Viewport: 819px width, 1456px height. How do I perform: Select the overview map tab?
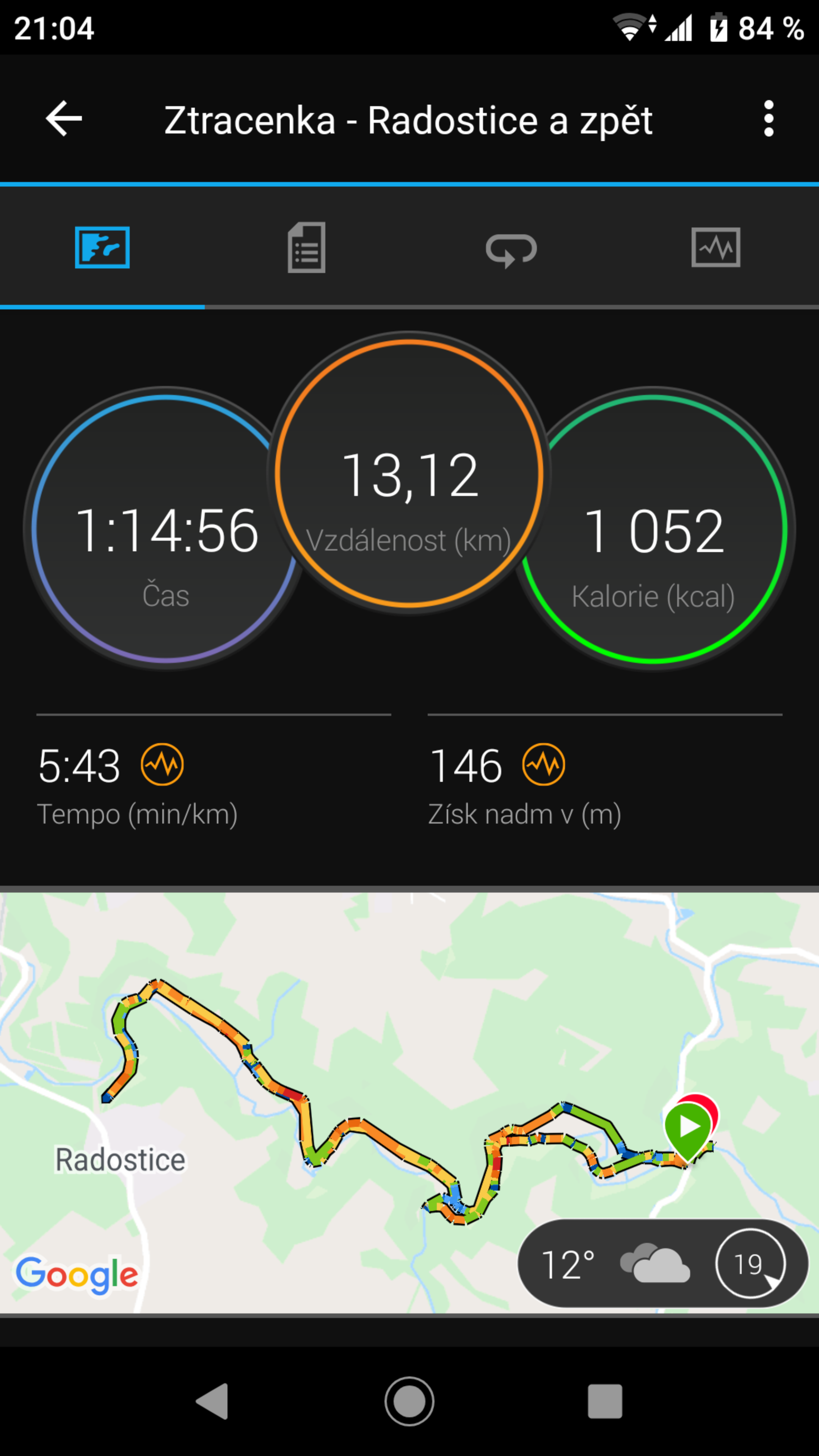102,247
